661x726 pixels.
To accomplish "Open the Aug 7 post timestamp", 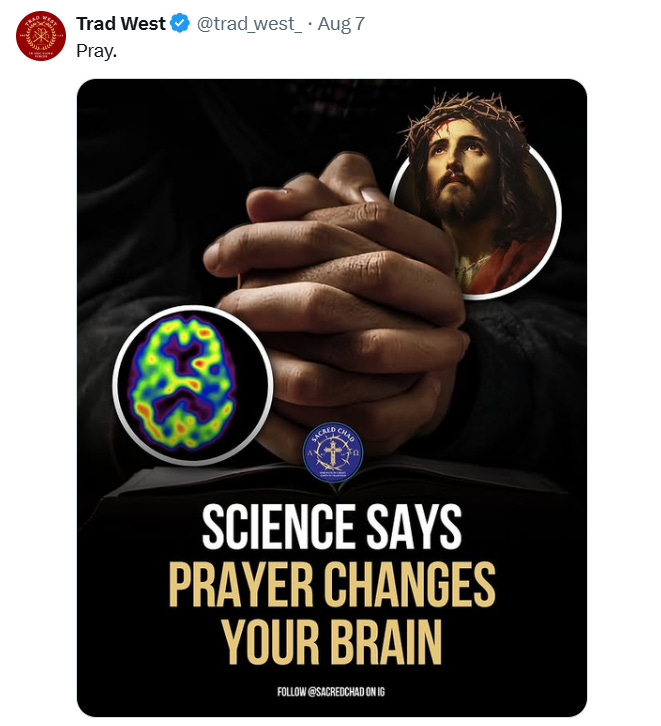I will click(x=341, y=24).
